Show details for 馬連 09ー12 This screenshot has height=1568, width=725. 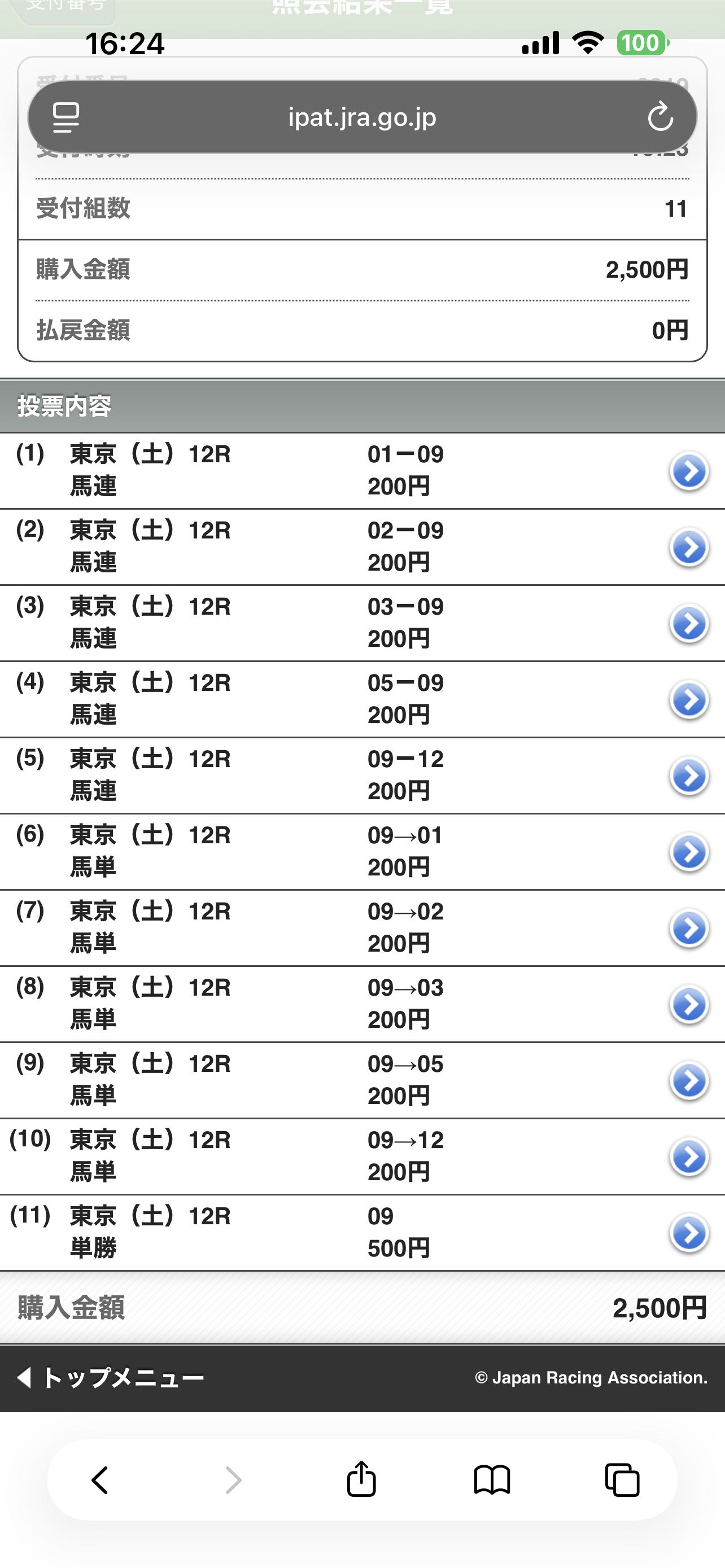point(688,776)
